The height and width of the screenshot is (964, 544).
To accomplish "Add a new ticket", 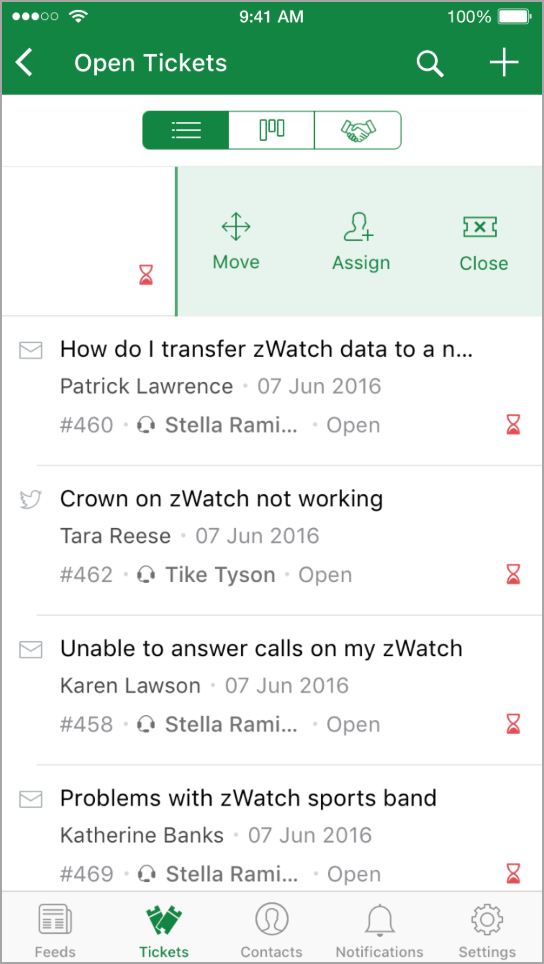I will pos(504,63).
